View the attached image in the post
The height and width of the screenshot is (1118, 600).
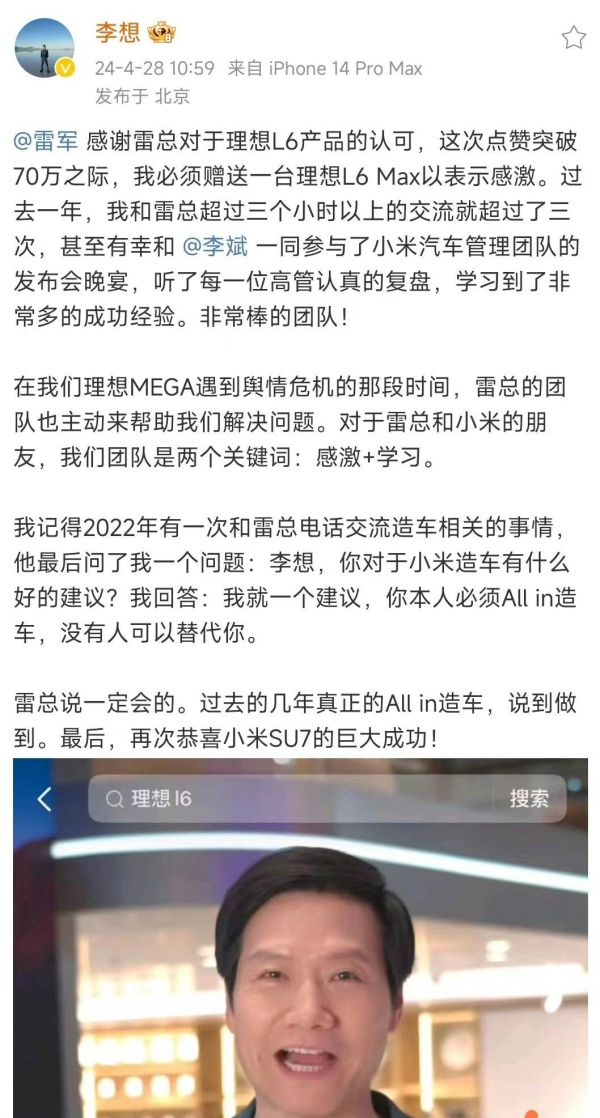coord(300,940)
